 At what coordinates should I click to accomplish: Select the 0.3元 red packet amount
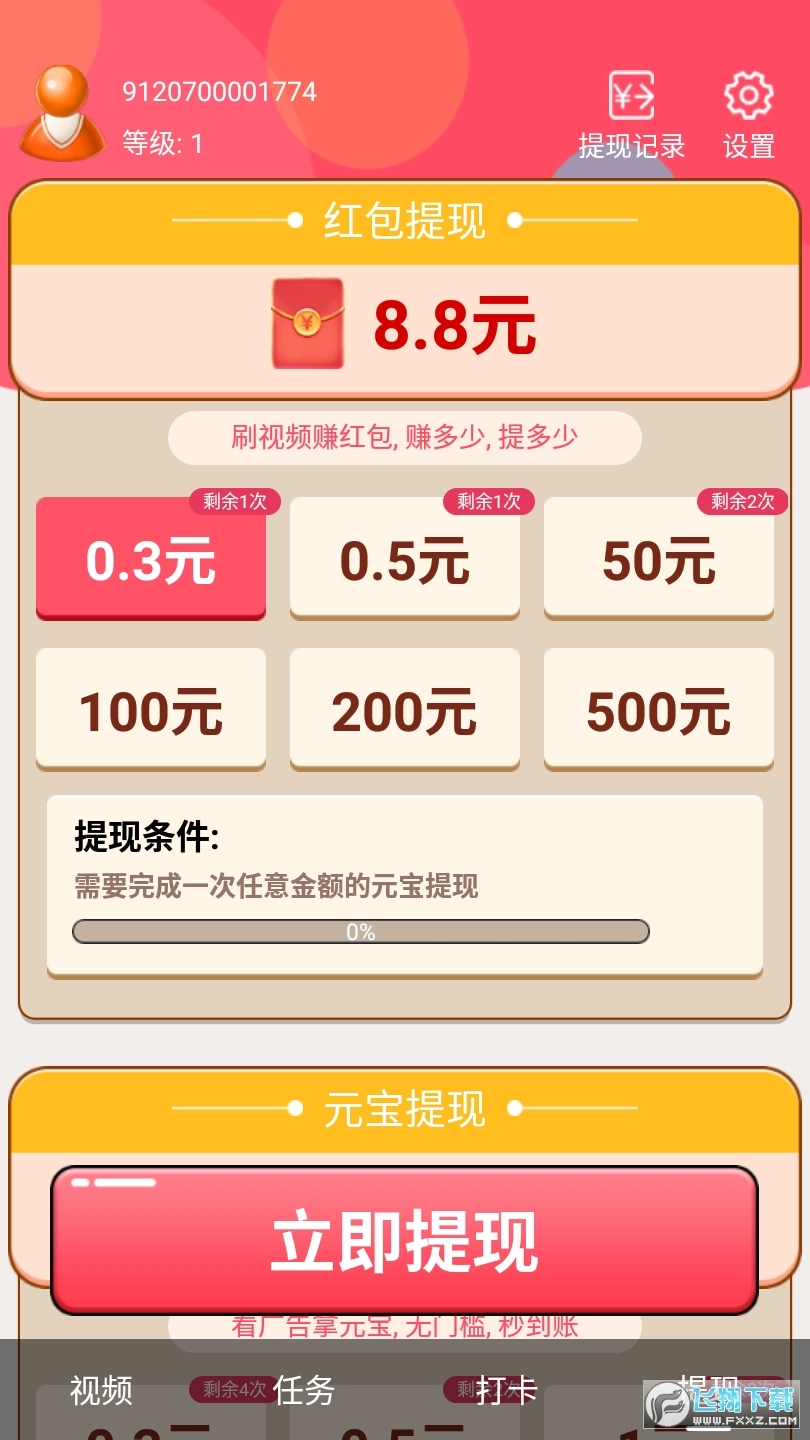[151, 559]
